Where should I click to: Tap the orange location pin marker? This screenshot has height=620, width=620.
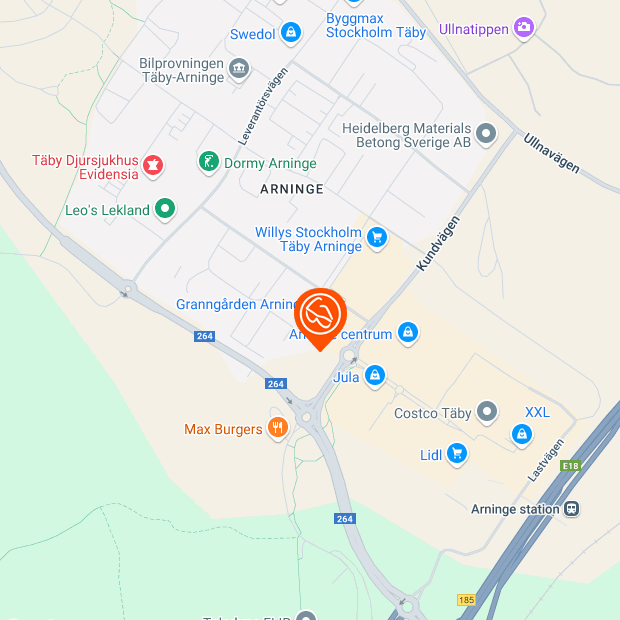[320, 316]
